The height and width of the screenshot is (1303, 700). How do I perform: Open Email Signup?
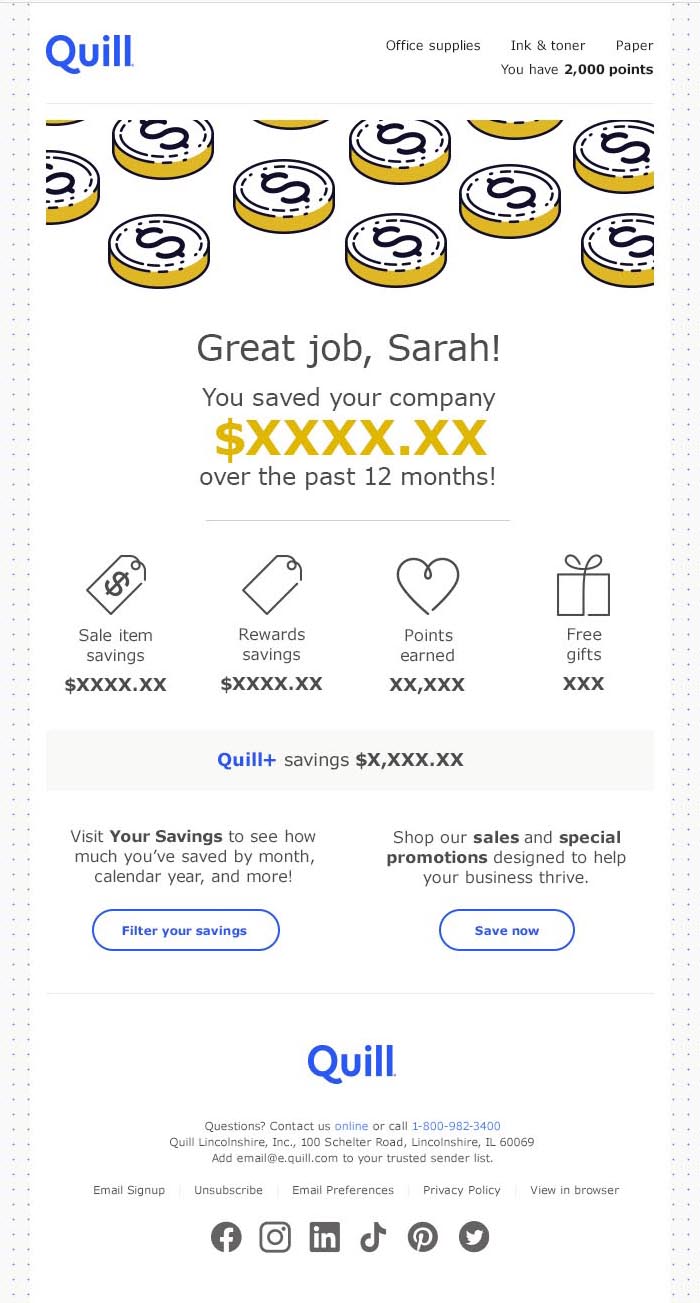pyautogui.click(x=129, y=1190)
